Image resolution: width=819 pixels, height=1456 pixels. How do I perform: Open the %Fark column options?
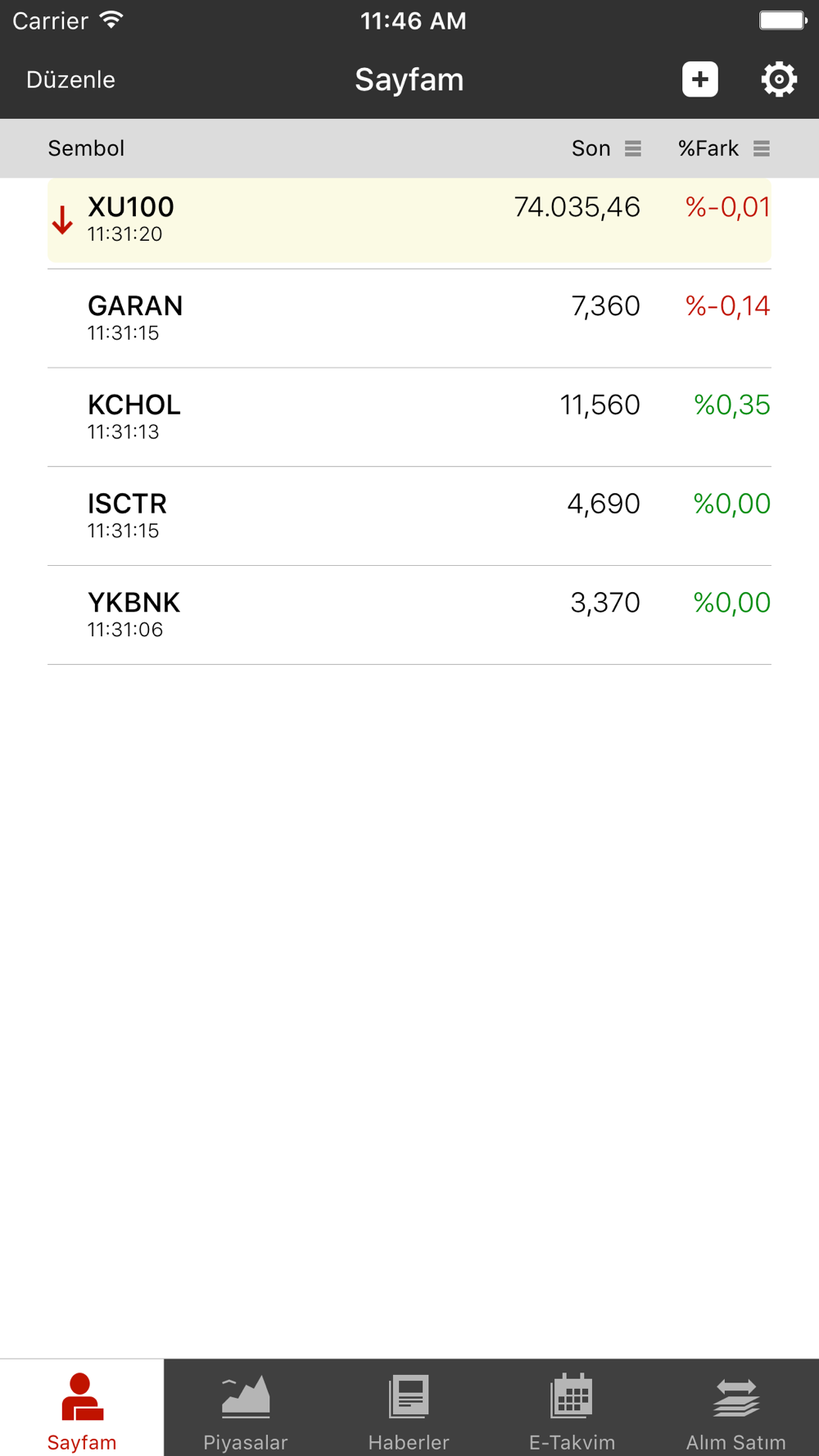[761, 148]
